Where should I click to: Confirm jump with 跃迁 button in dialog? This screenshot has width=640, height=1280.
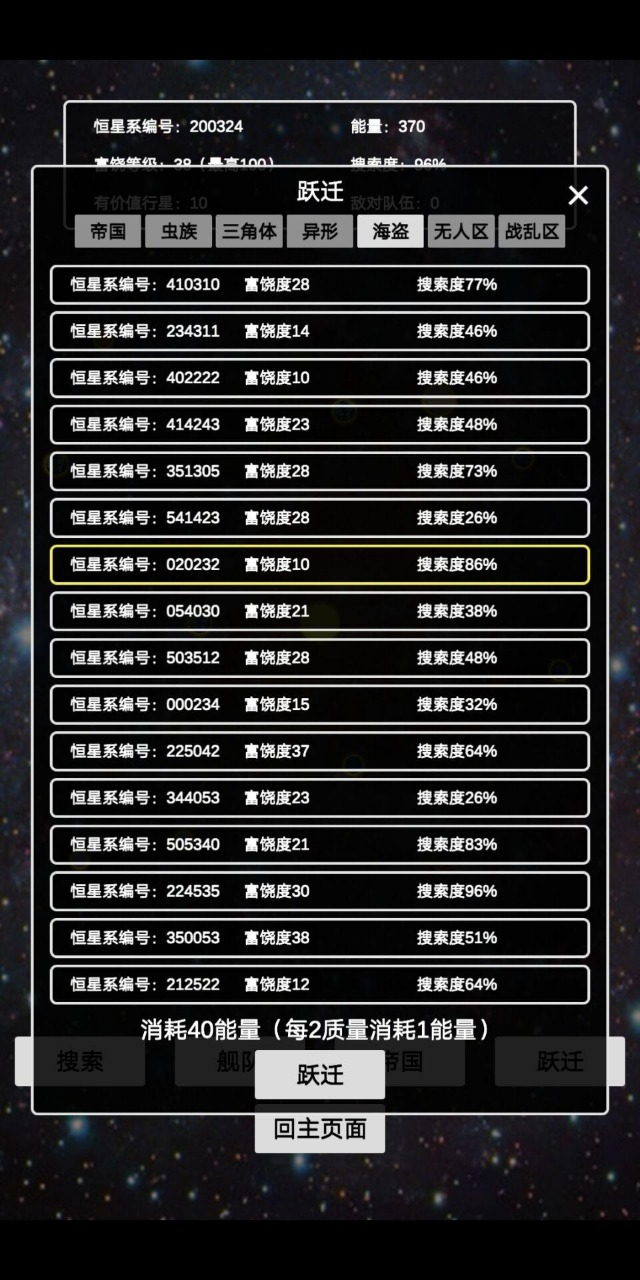[320, 1075]
